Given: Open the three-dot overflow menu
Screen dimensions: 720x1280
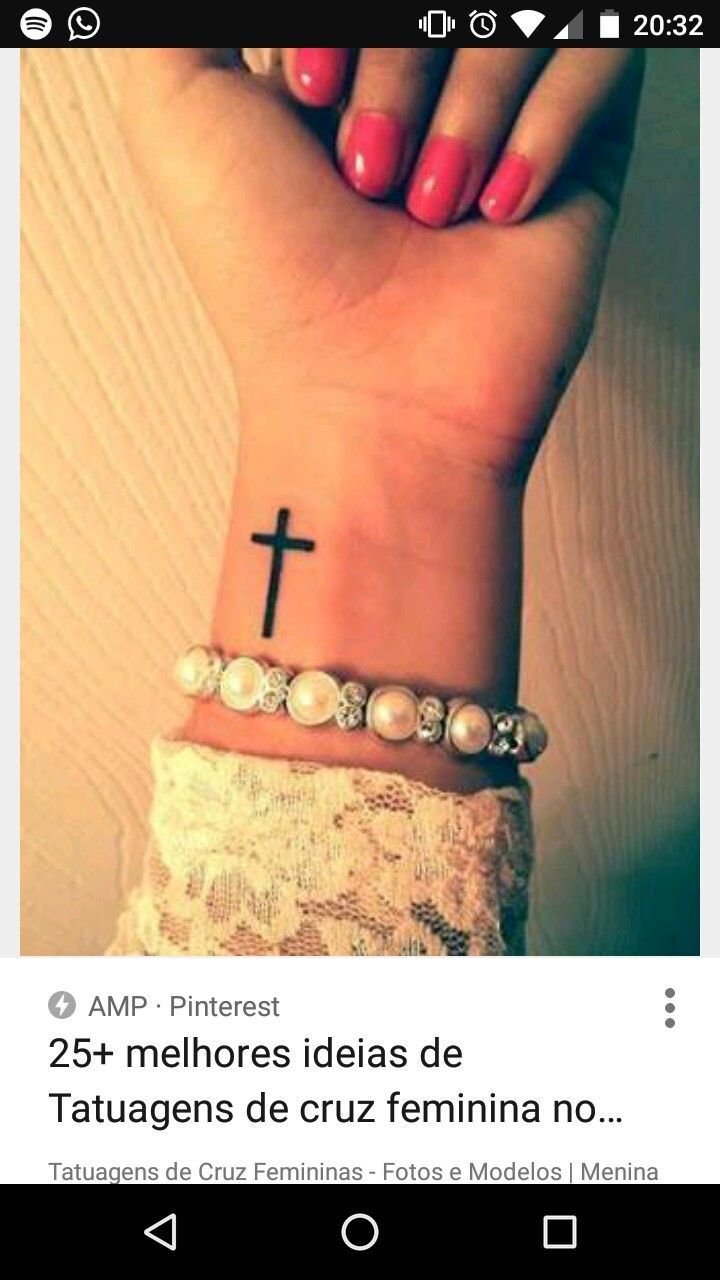Looking at the screenshot, I should (669, 1008).
